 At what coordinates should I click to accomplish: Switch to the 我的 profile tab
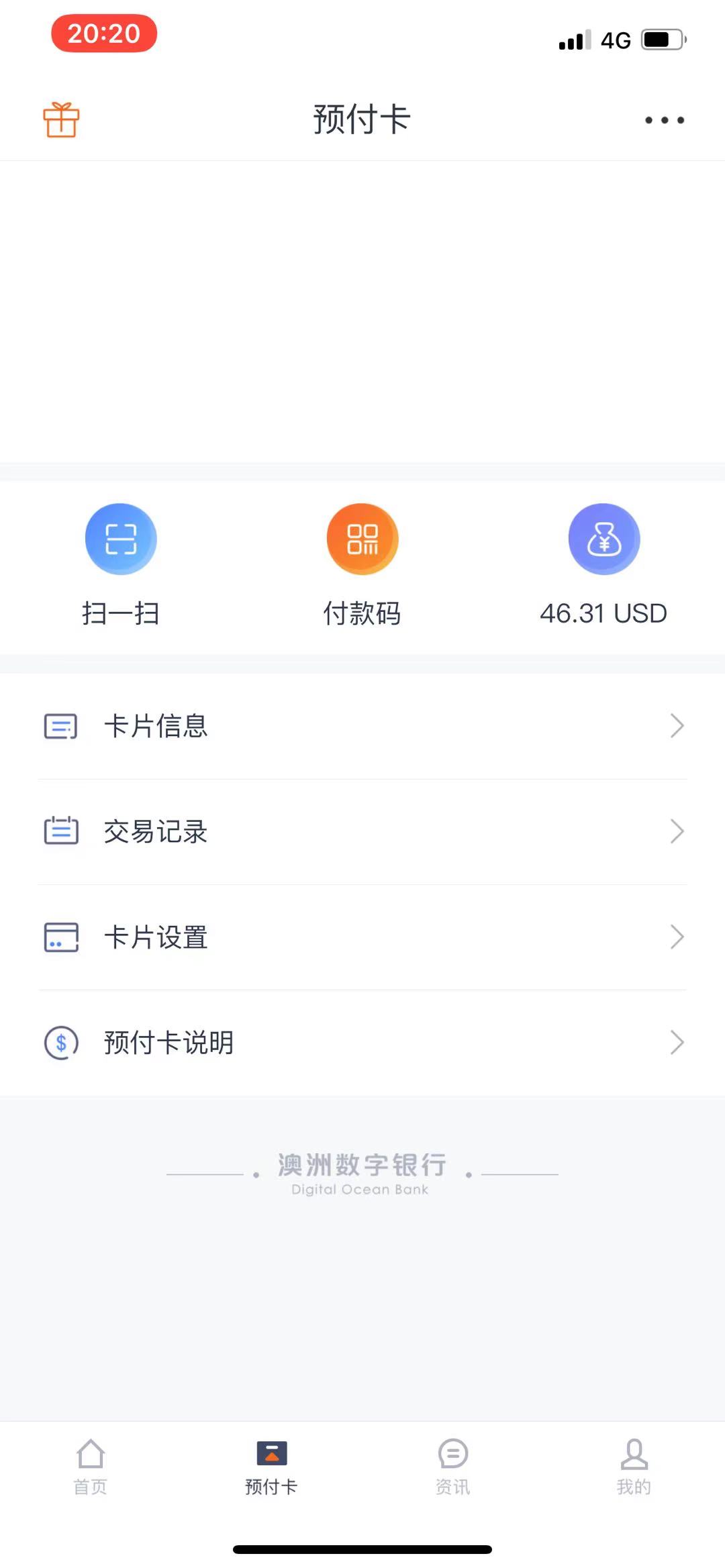tap(634, 1467)
